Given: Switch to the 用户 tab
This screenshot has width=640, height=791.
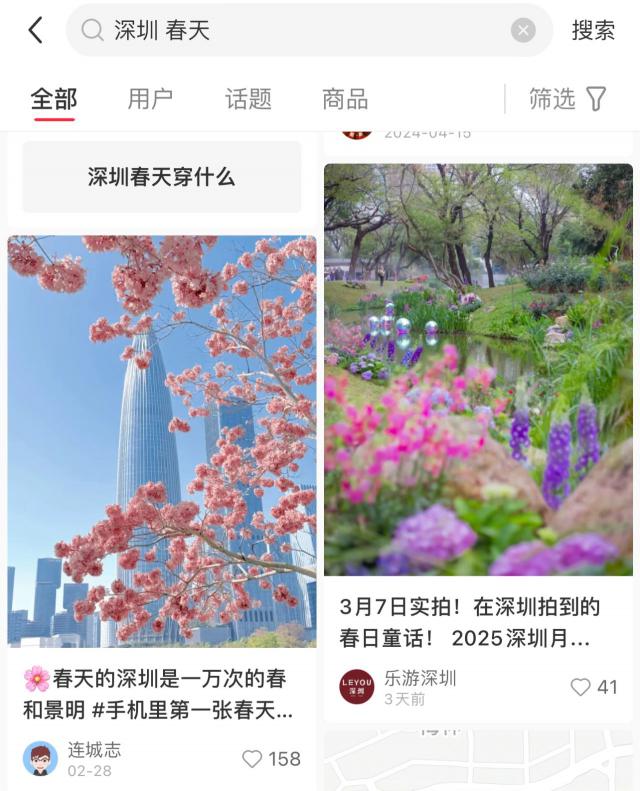Looking at the screenshot, I should pyautogui.click(x=150, y=99).
